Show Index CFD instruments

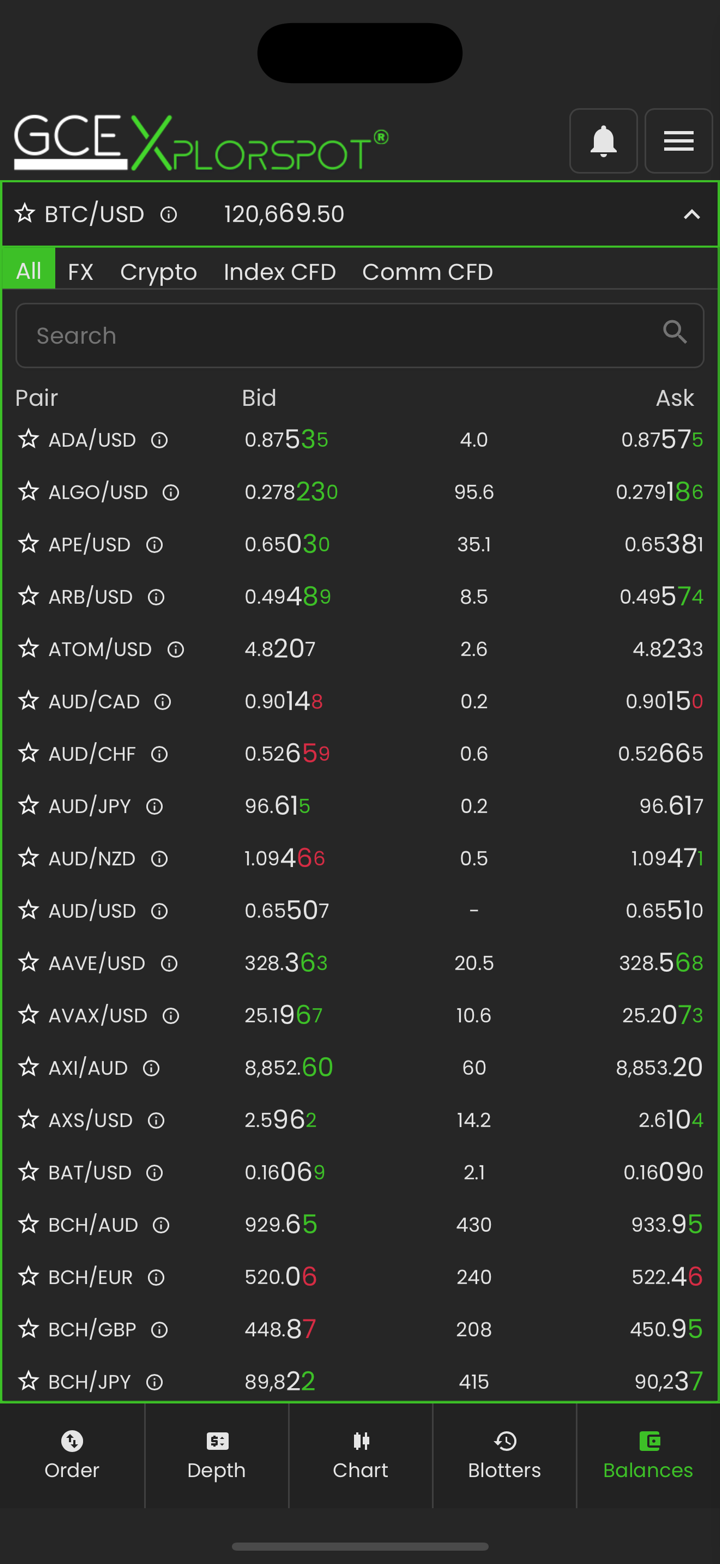(279, 272)
